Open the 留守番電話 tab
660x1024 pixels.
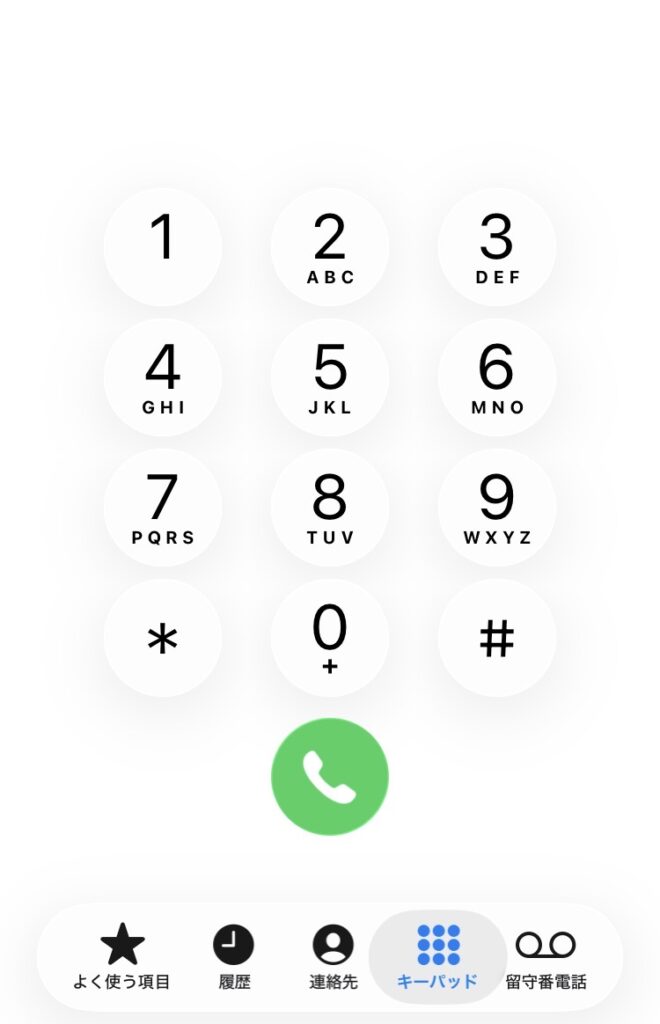pos(546,957)
